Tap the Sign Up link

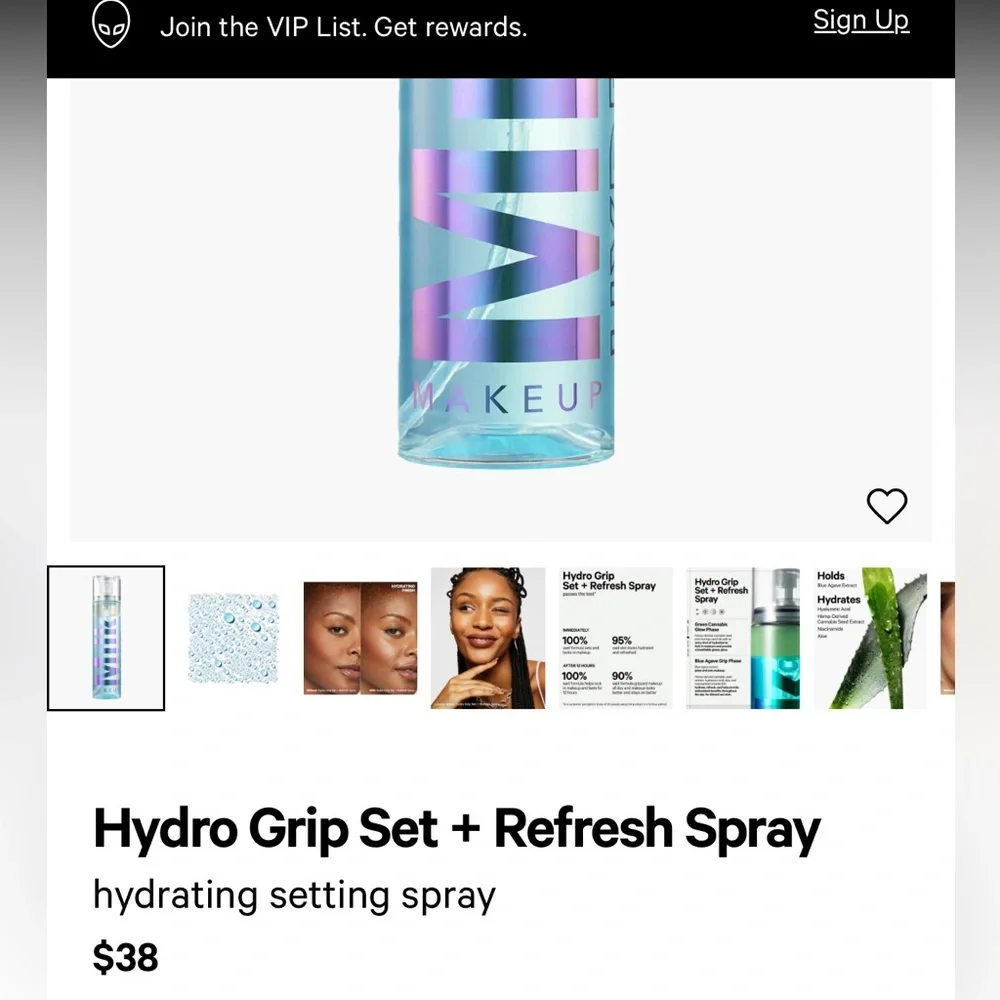click(860, 20)
